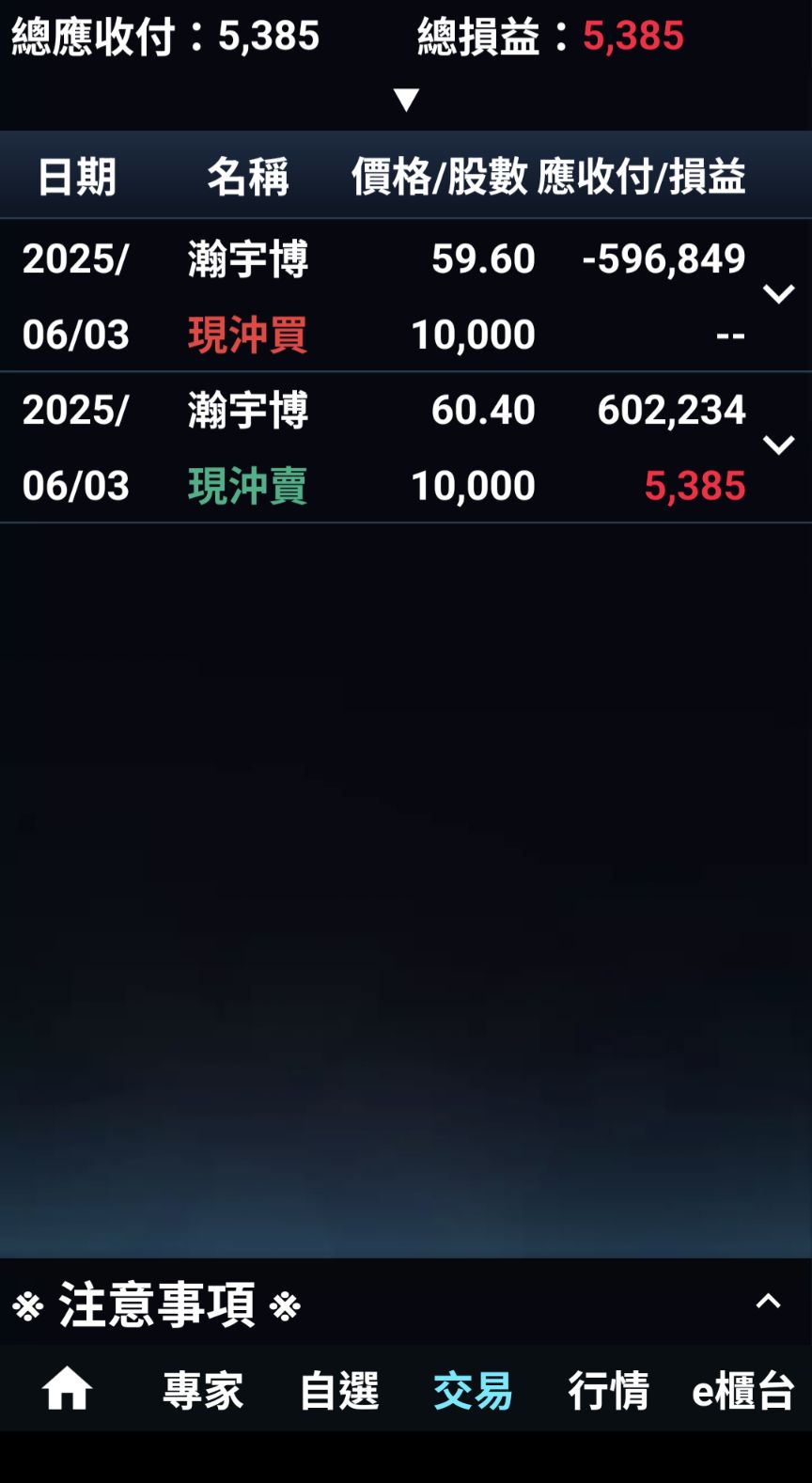The image size is (812, 1483).
Task: Switch to the 專家 tab
Action: [x=203, y=1390]
